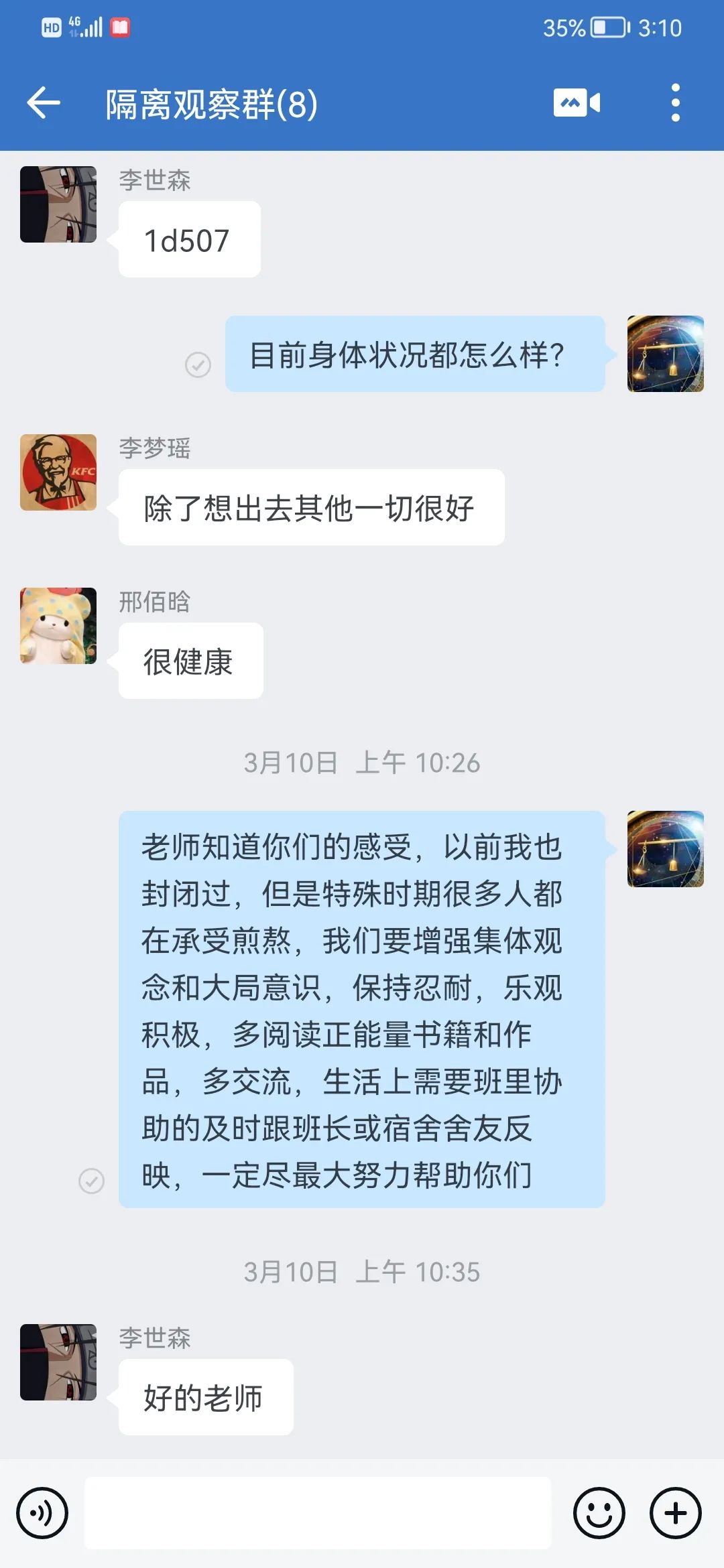Open 李梦瑶's KFC avatar profile
This screenshot has height=1568, width=724.
(58, 472)
